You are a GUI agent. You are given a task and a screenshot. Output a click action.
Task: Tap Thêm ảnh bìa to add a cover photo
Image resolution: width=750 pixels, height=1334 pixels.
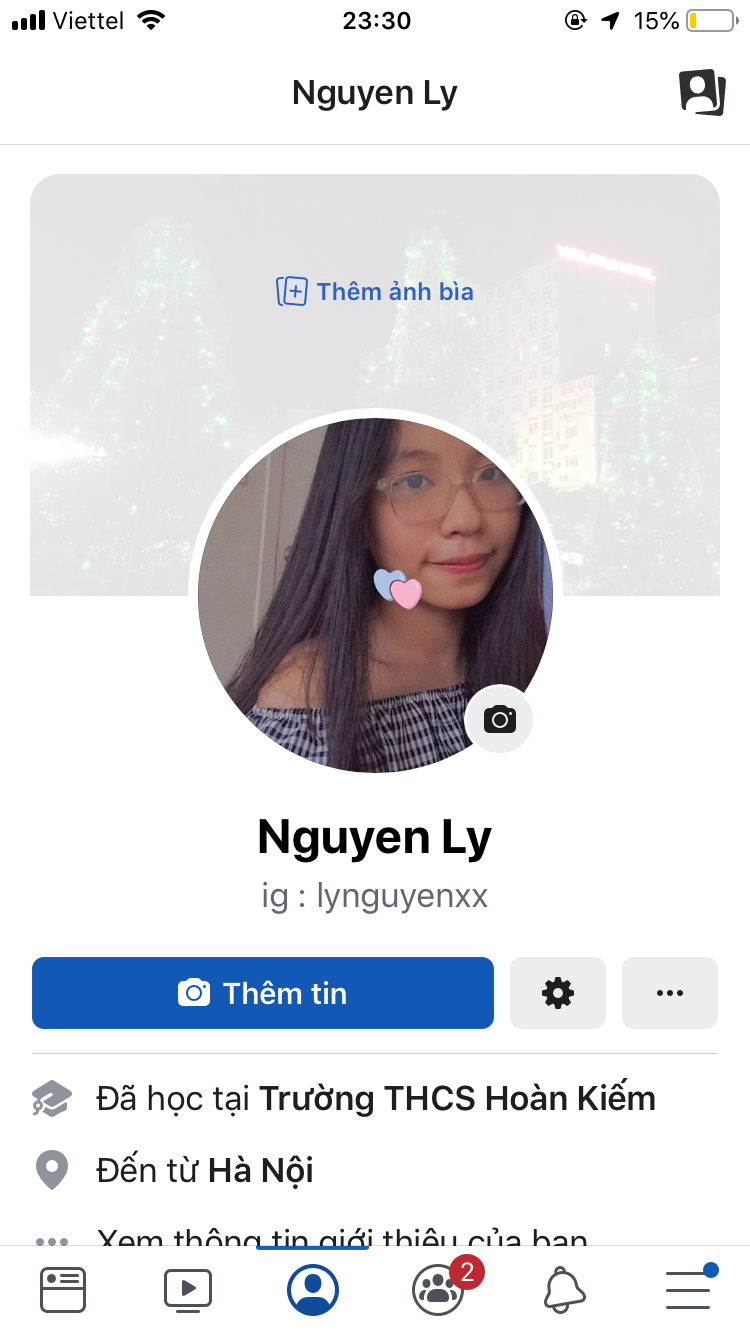[x=375, y=292]
